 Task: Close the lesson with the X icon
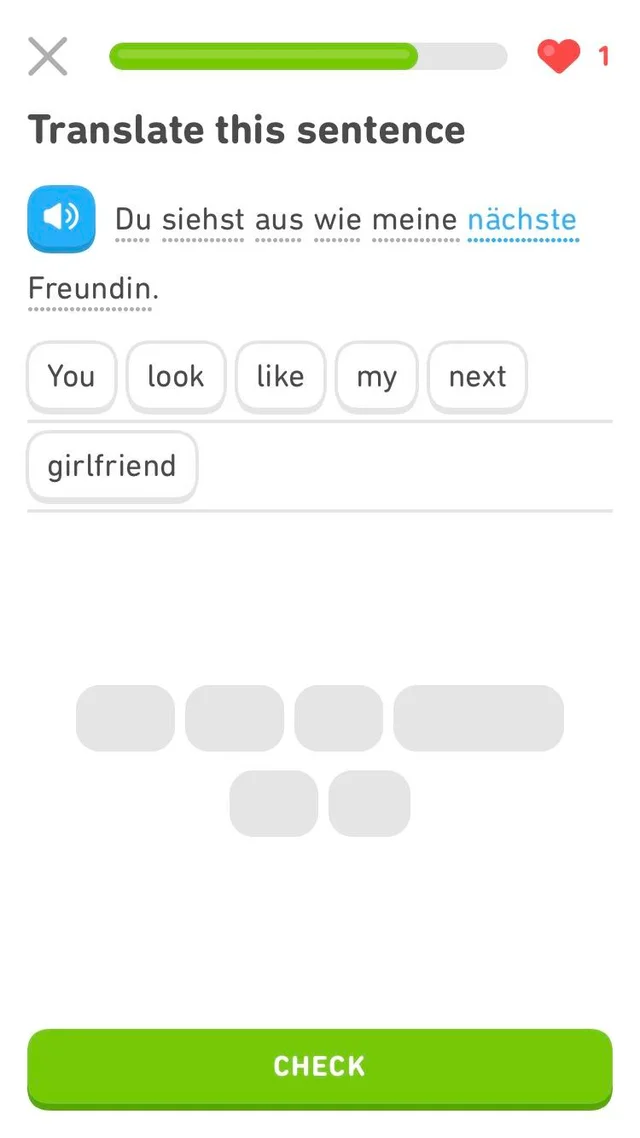pos(47,57)
